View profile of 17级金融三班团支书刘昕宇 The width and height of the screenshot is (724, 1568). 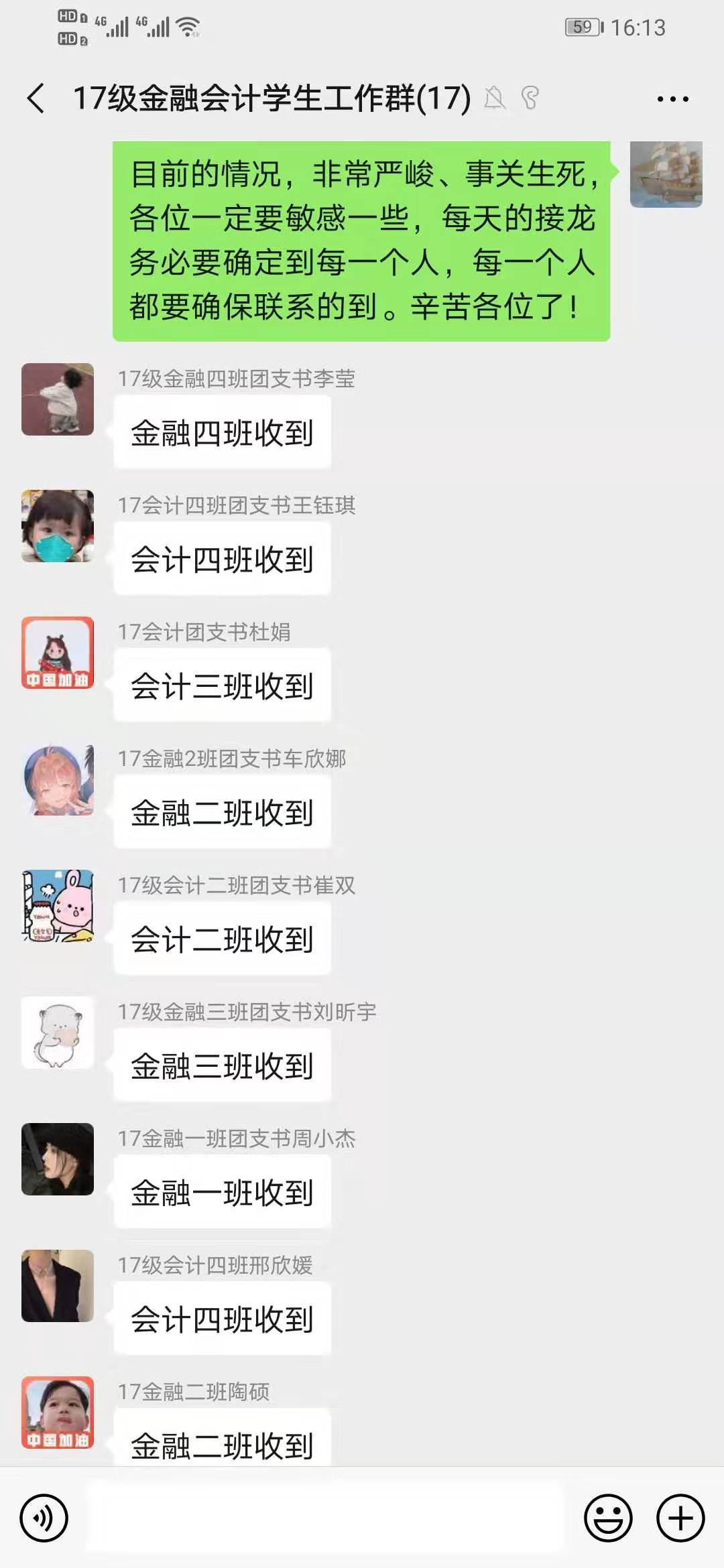(58, 1033)
